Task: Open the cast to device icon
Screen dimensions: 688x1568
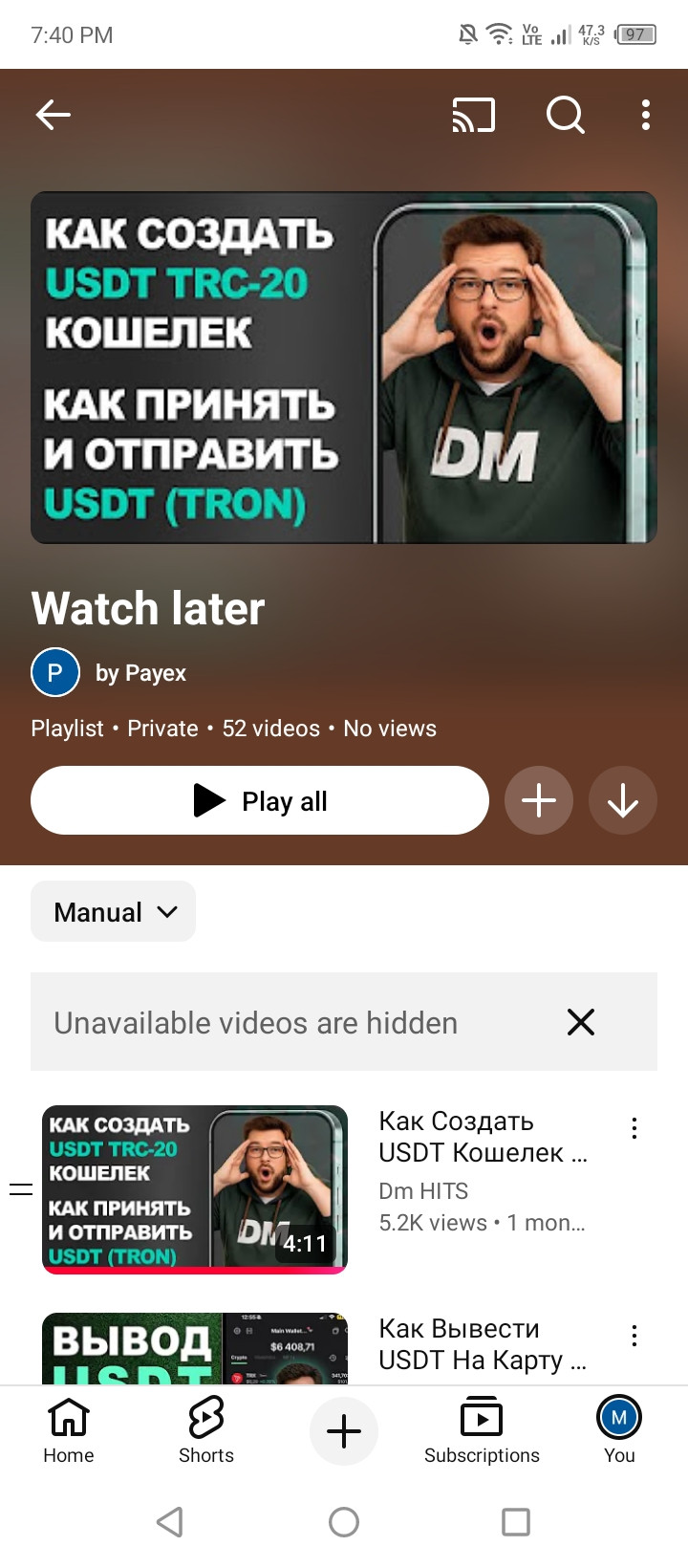Action: [473, 115]
